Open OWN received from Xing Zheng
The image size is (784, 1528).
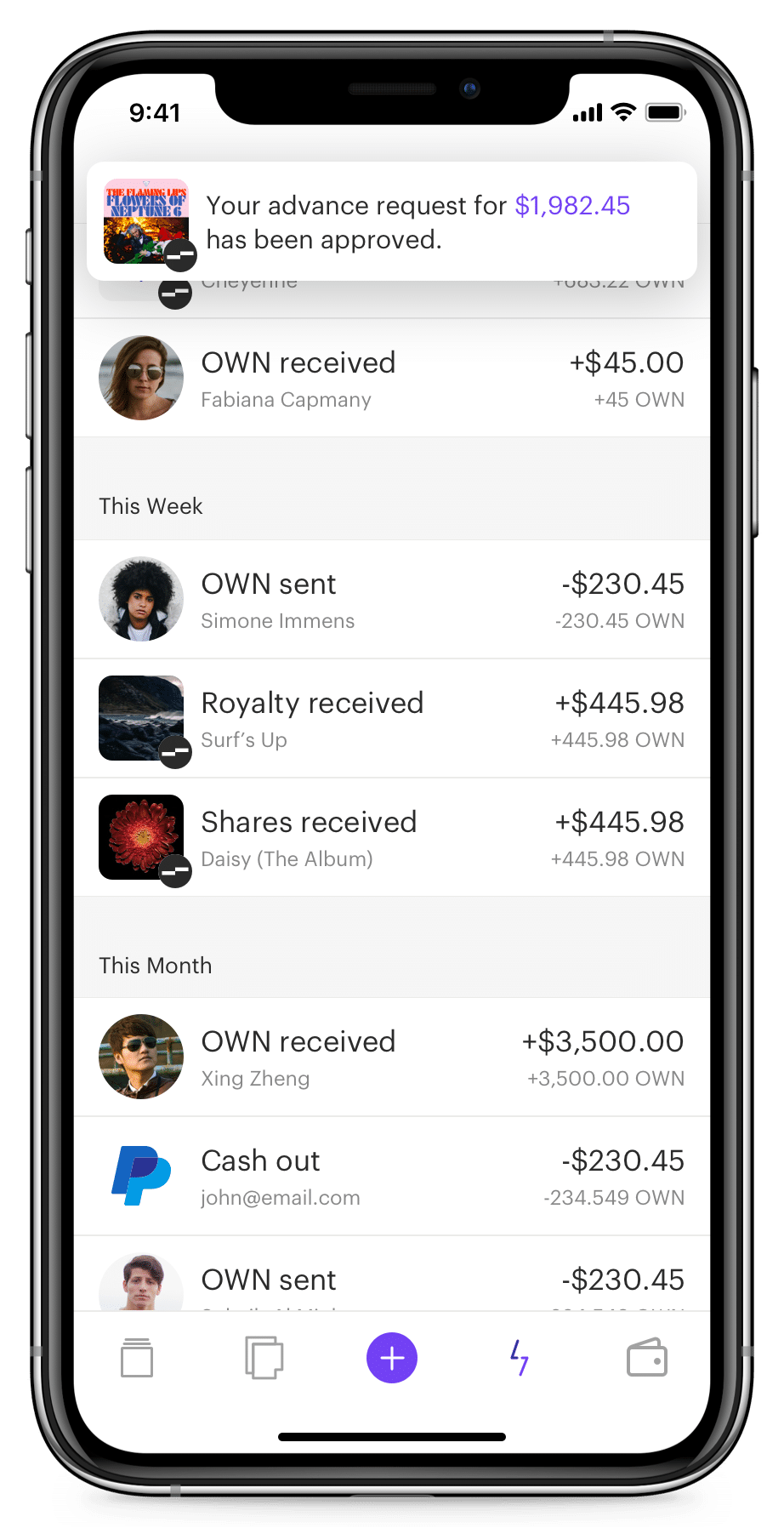click(392, 1057)
